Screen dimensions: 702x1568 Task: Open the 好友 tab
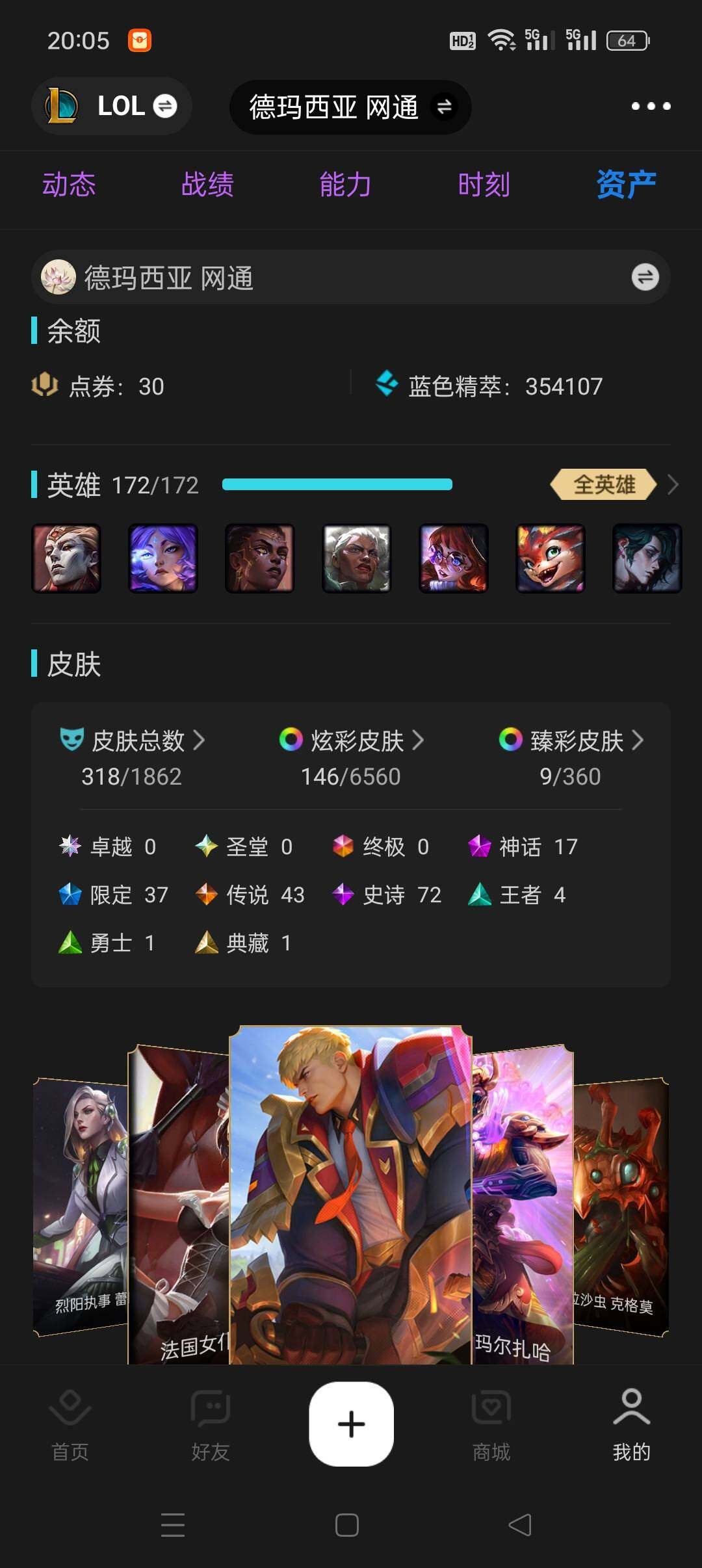pos(210,1424)
